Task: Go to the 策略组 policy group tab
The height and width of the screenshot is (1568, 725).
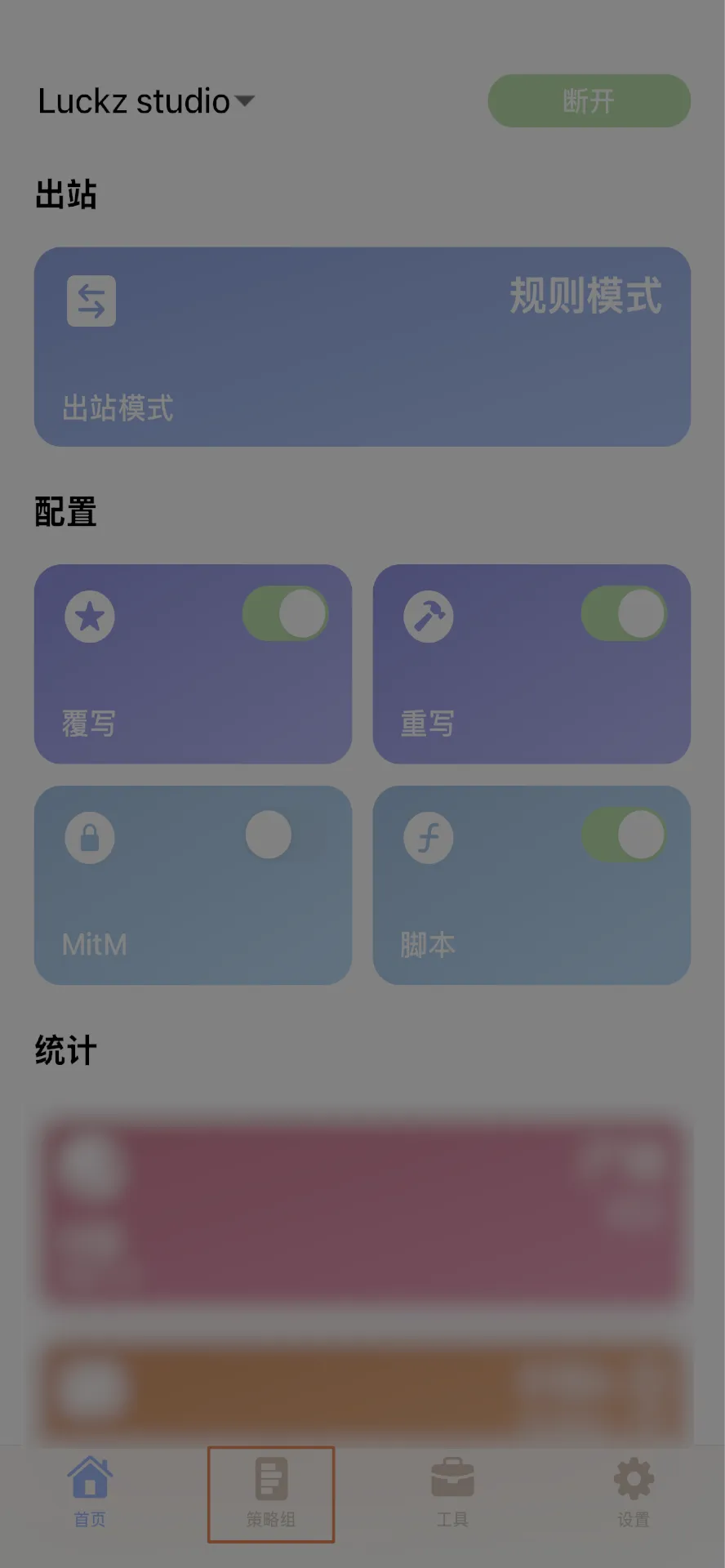Action: point(271,1493)
